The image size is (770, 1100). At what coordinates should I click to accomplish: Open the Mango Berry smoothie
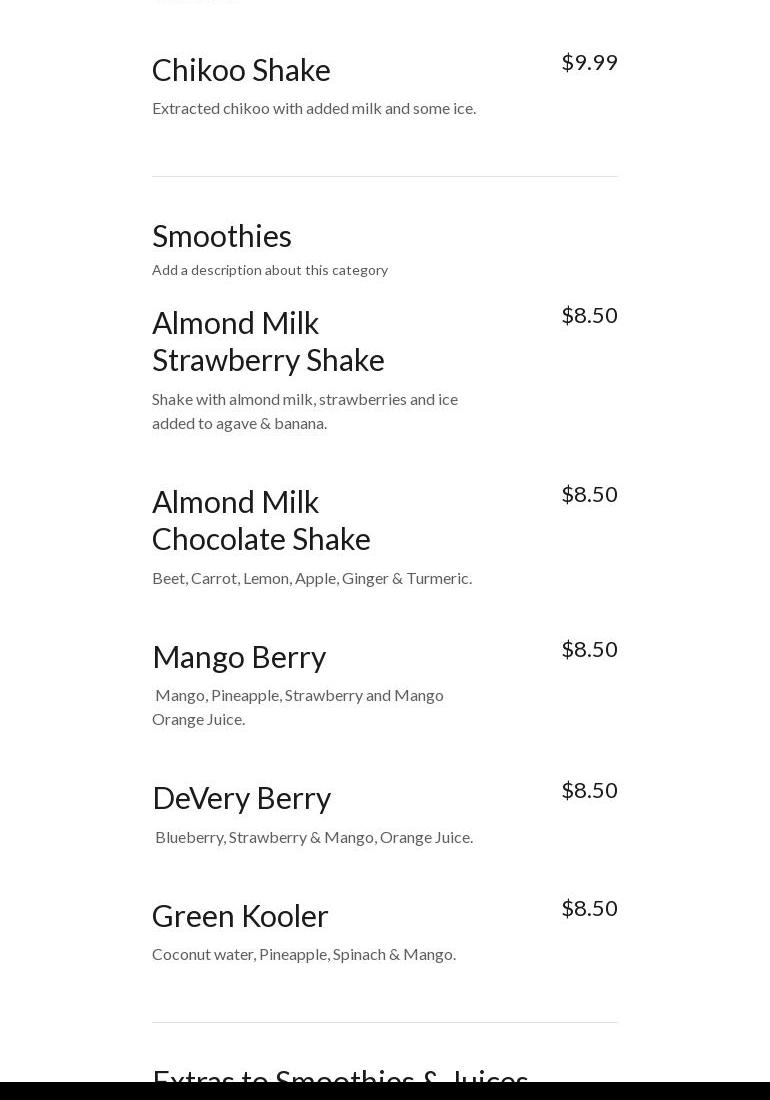(x=239, y=657)
